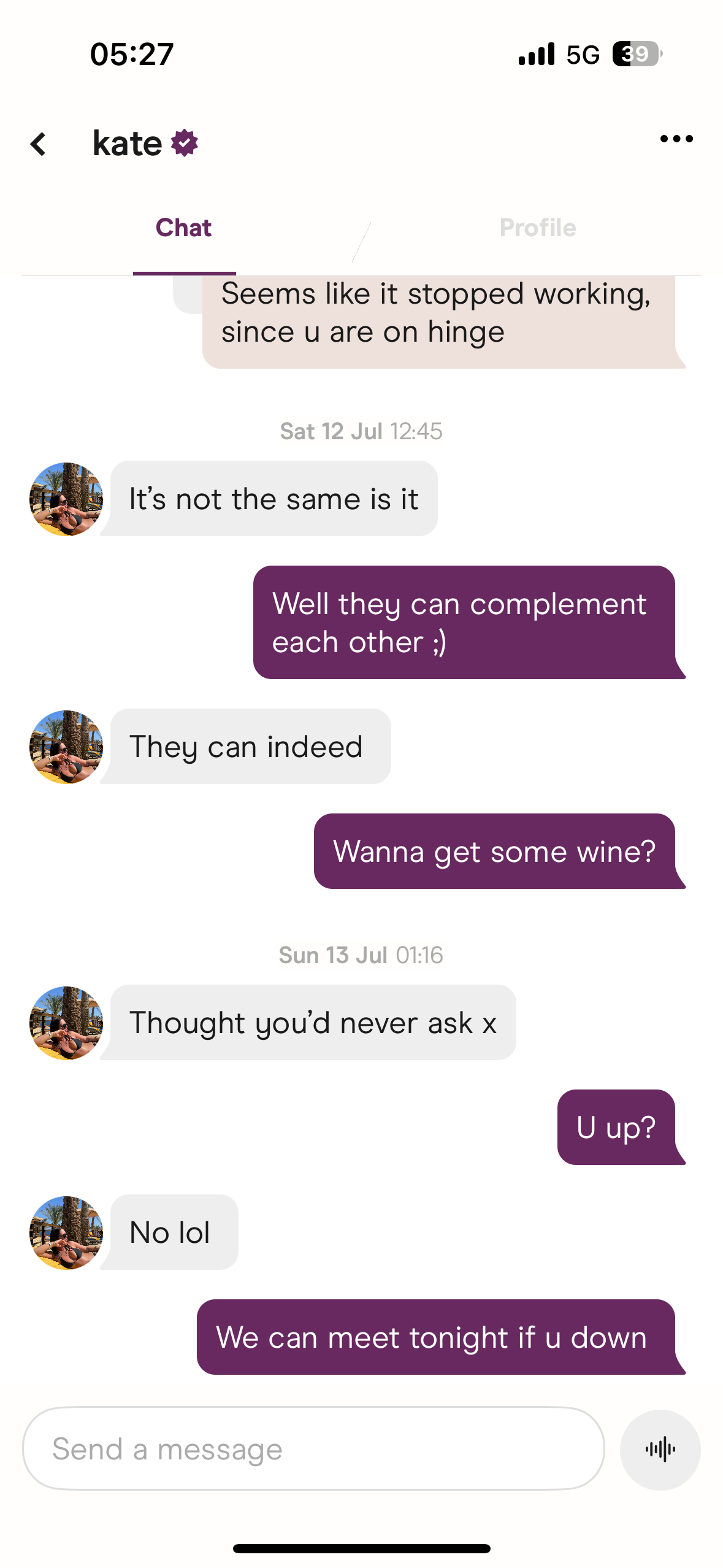The width and height of the screenshot is (723, 1568).
Task: Record a voice note
Action: pyautogui.click(x=660, y=1450)
